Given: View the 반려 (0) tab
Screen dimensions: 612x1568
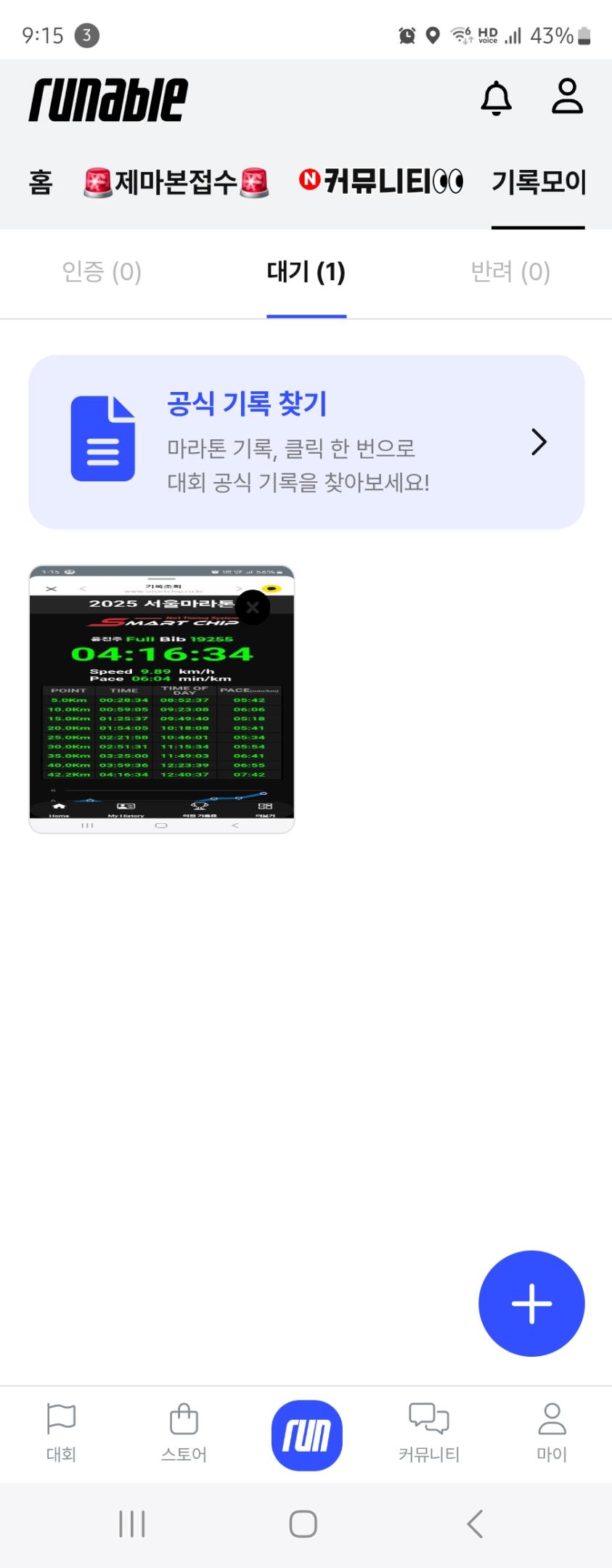Looking at the screenshot, I should pos(510,272).
